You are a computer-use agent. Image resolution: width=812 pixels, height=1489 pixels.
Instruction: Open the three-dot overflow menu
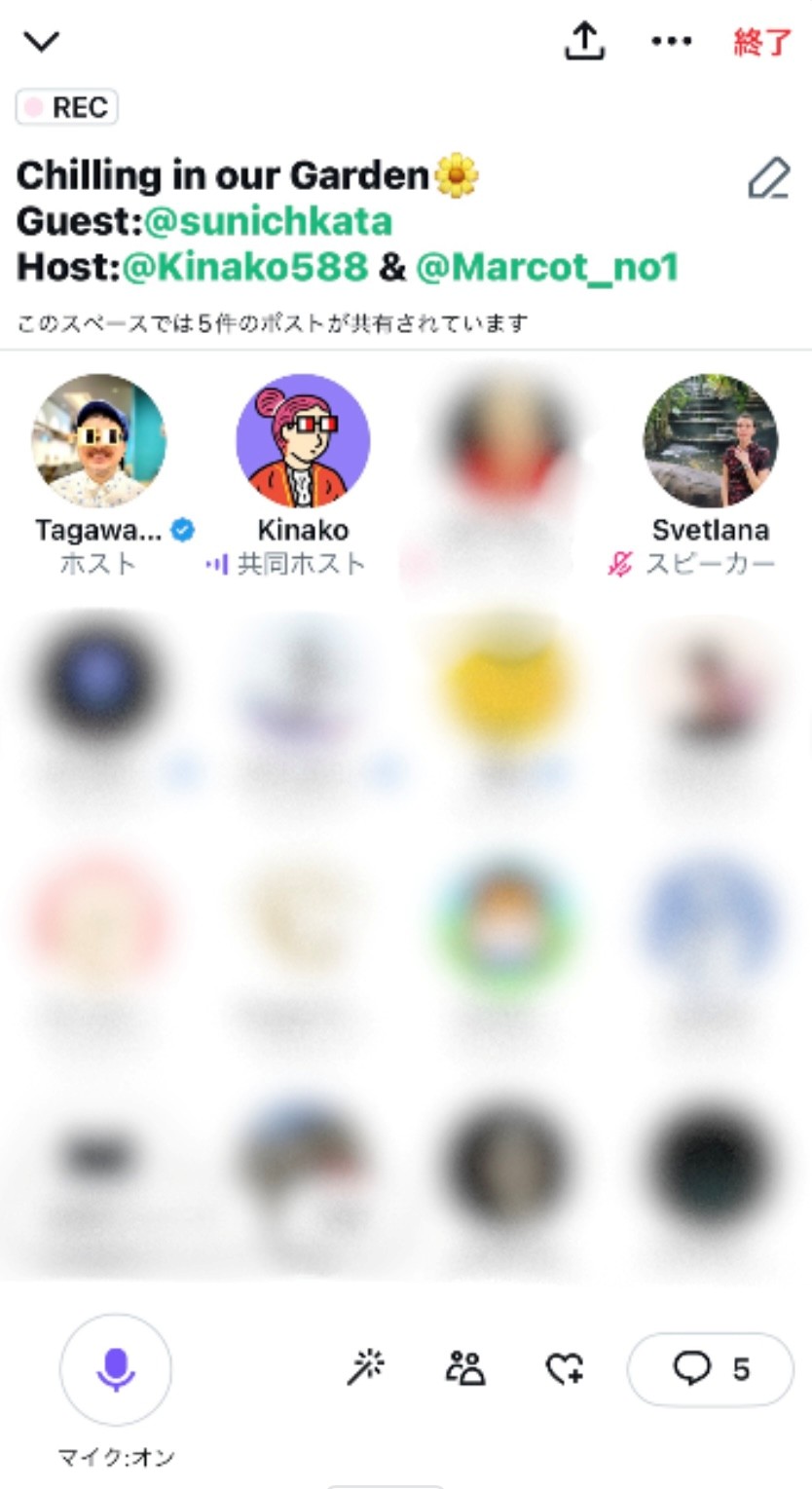pos(672,41)
